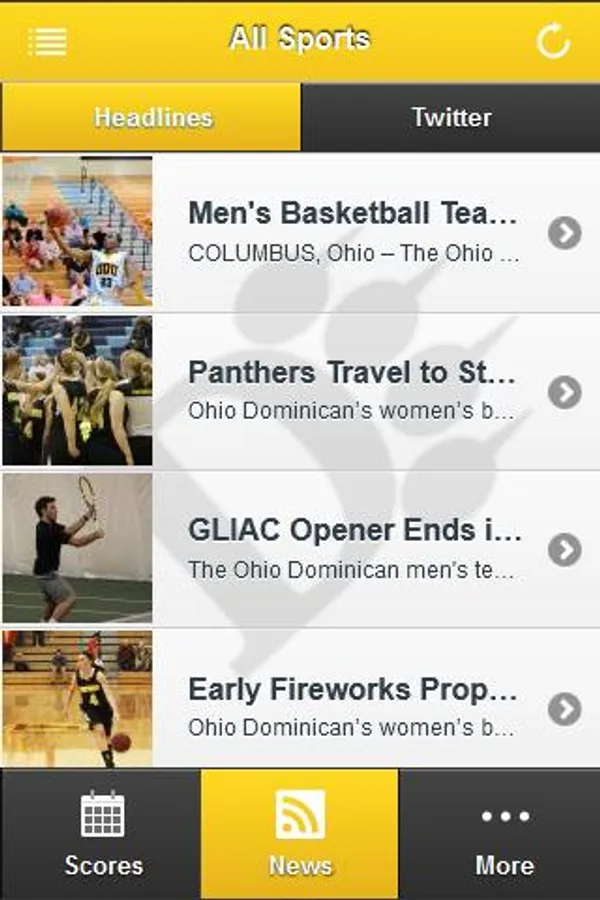Tap the News tab

click(300, 835)
